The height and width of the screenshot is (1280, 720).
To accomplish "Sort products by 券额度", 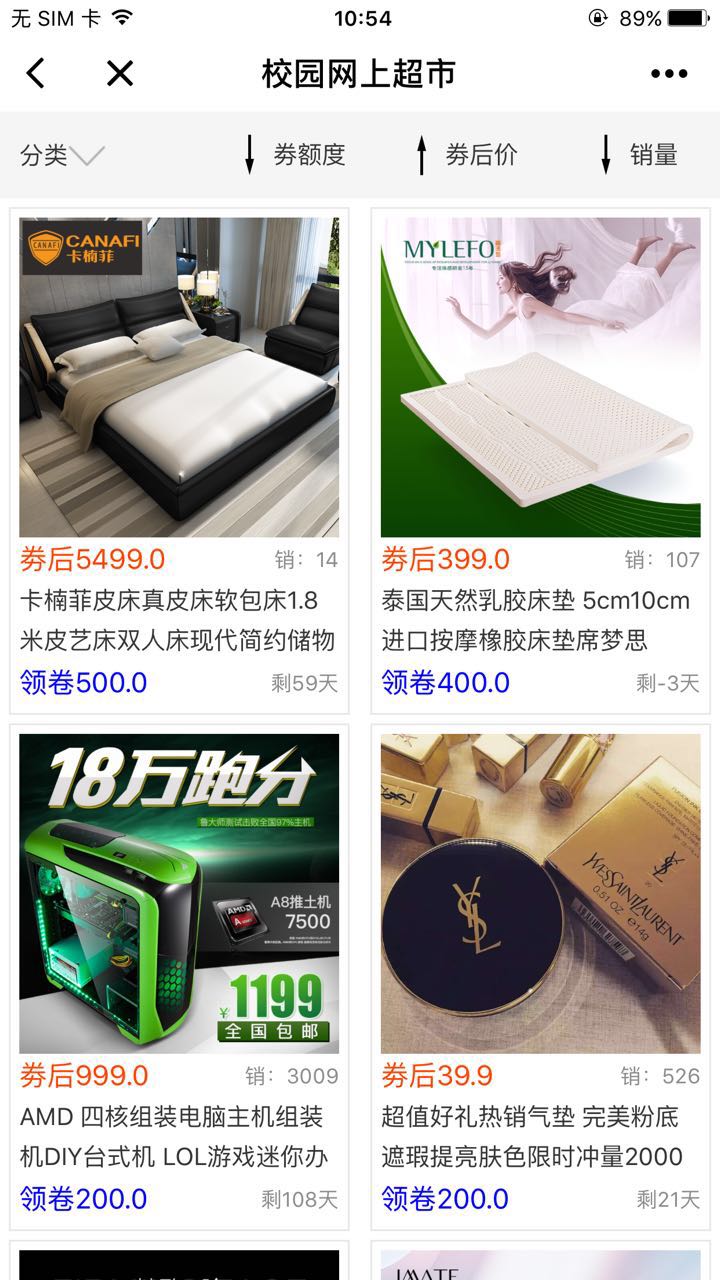I will (x=296, y=155).
